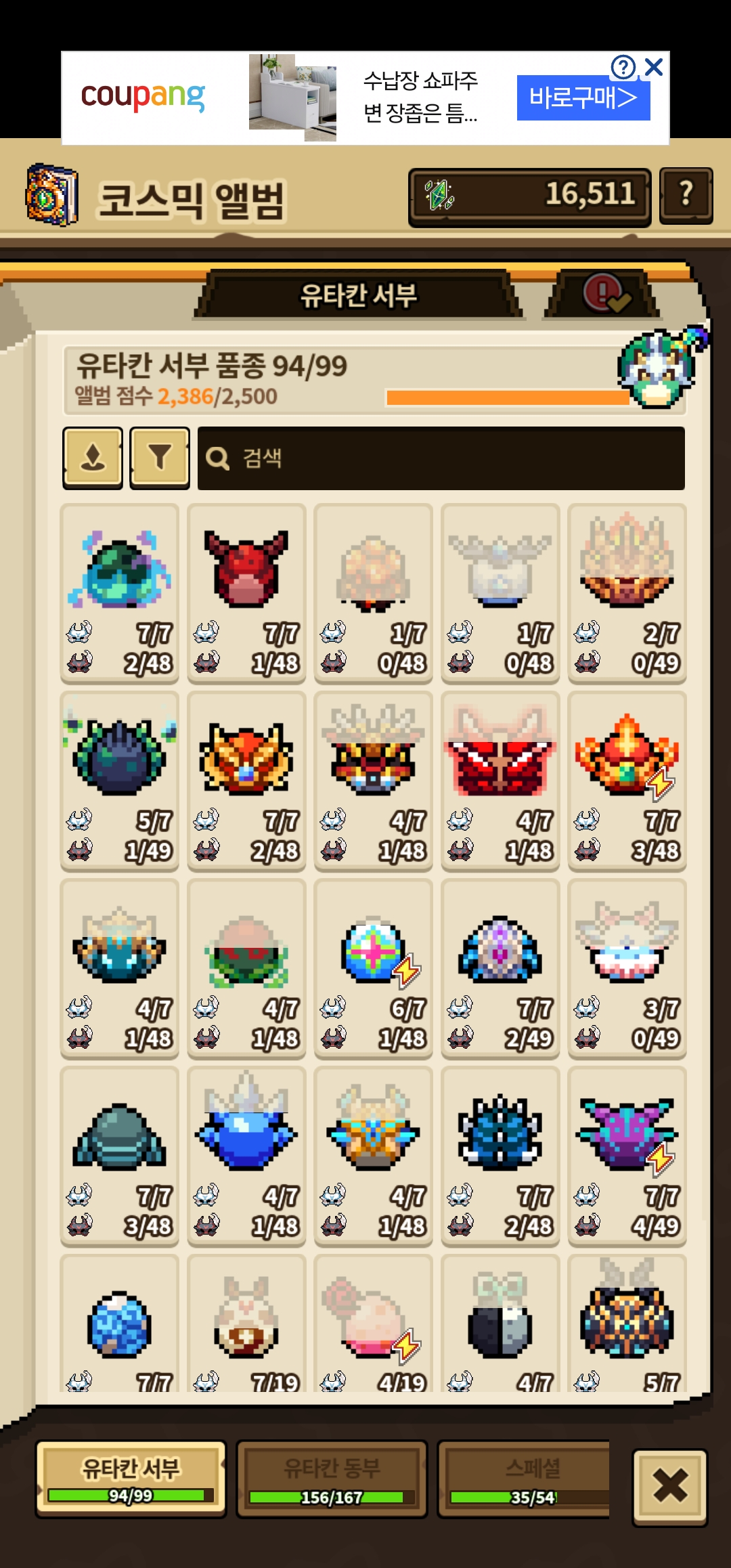Dismiss the Coupang ad banner
The image size is (731, 1568).
(654, 67)
